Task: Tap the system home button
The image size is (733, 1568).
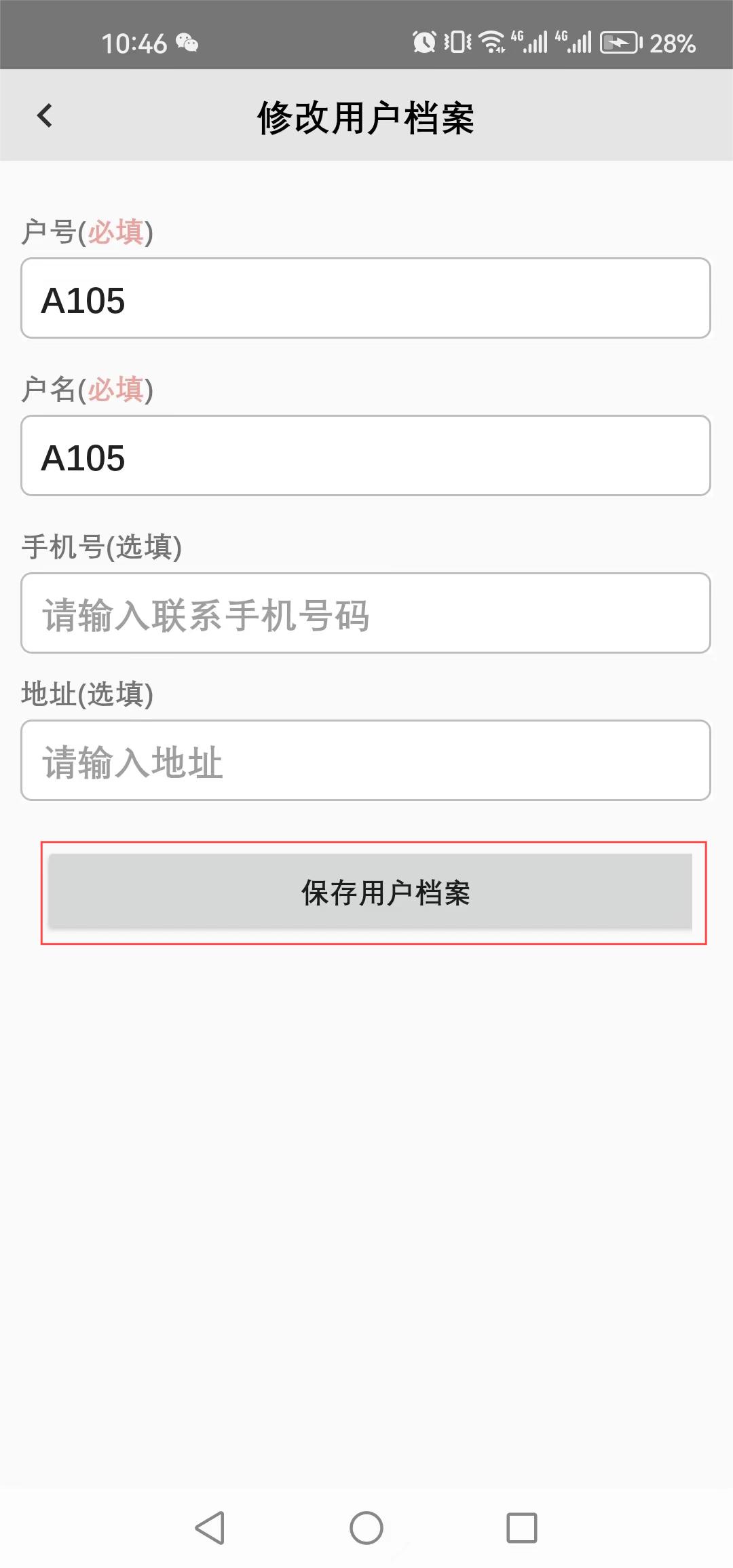Action: (x=366, y=1528)
